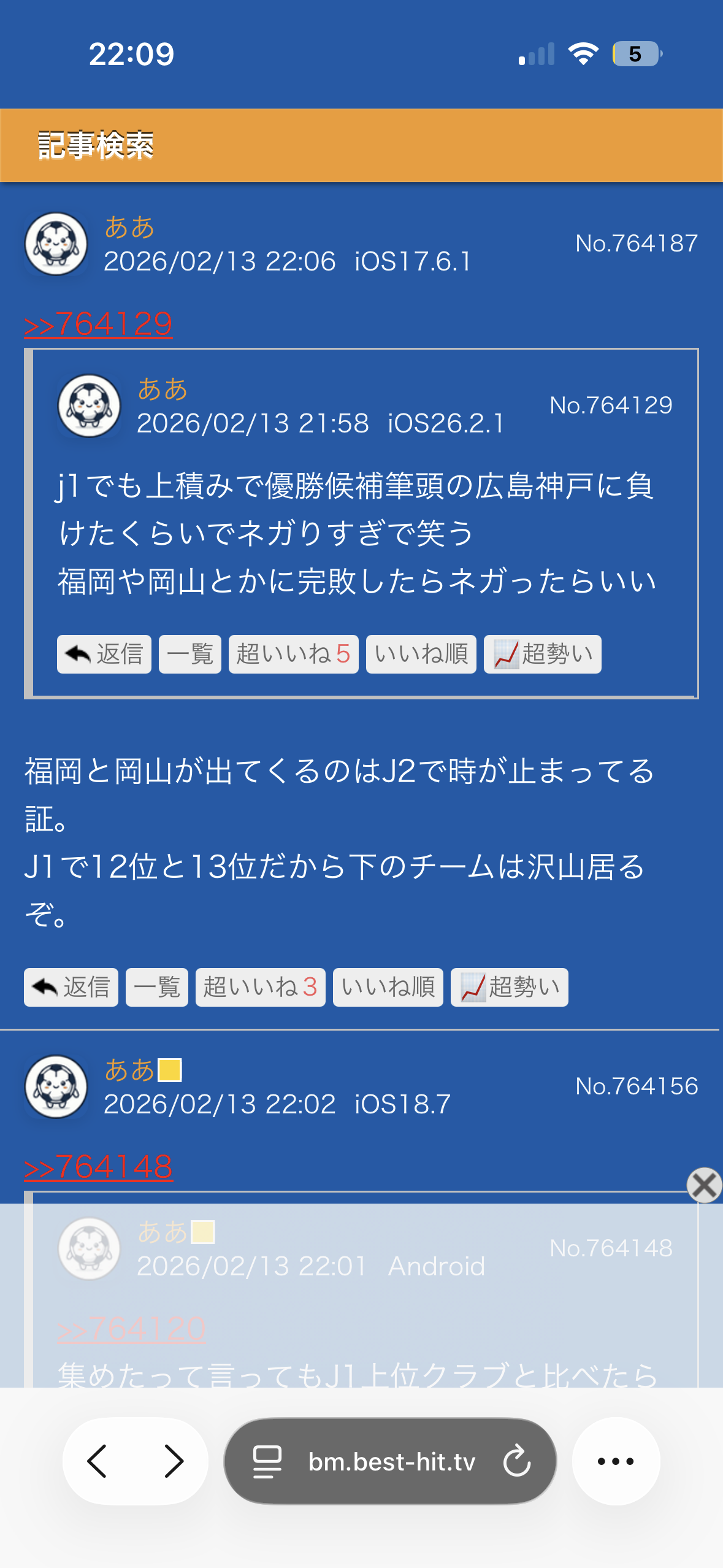723x1568 pixels.
Task: Open the browser's three-dot menu
Action: [x=616, y=1461]
